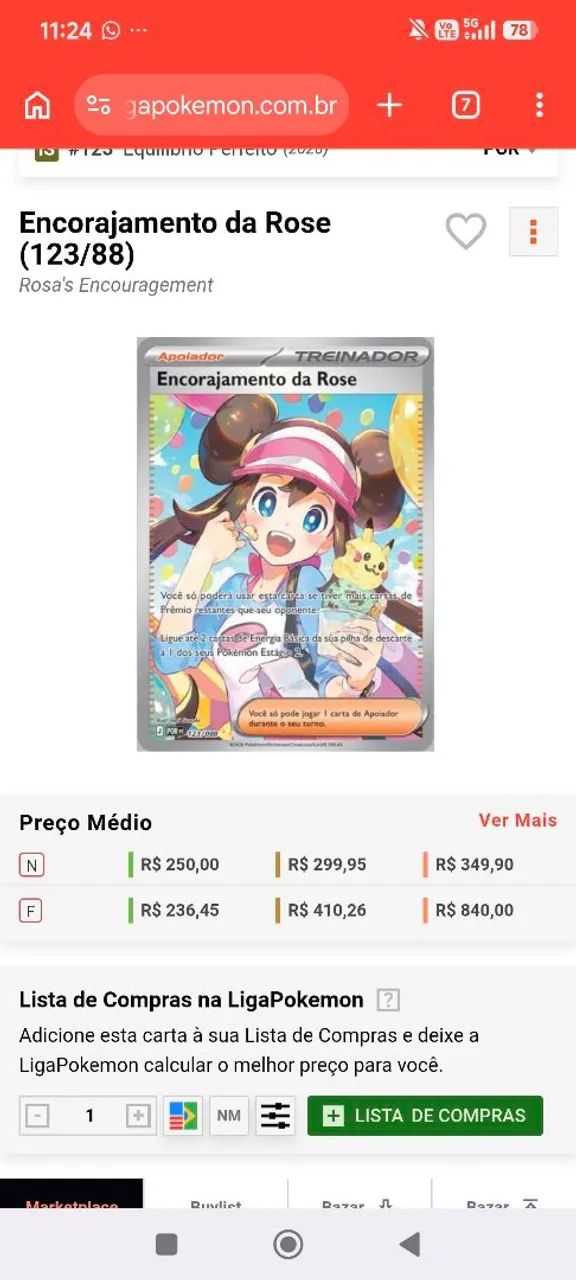Open the browser overflow menu
This screenshot has height=1280, width=576.
click(x=539, y=105)
